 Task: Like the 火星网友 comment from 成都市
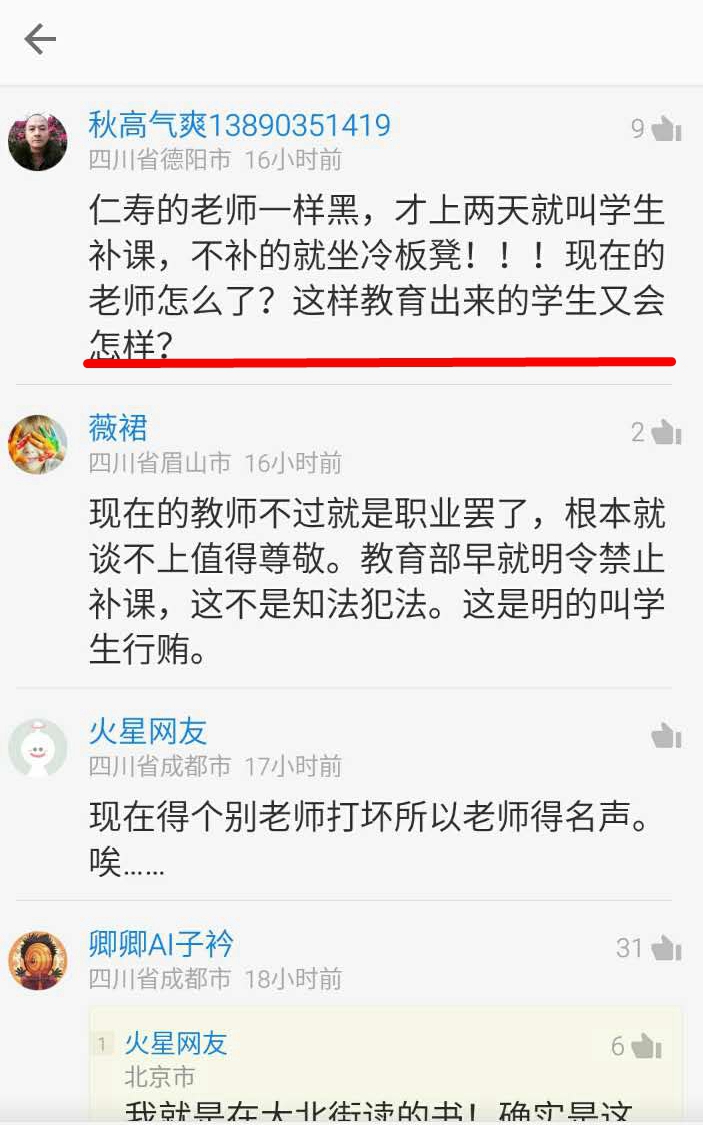click(666, 737)
